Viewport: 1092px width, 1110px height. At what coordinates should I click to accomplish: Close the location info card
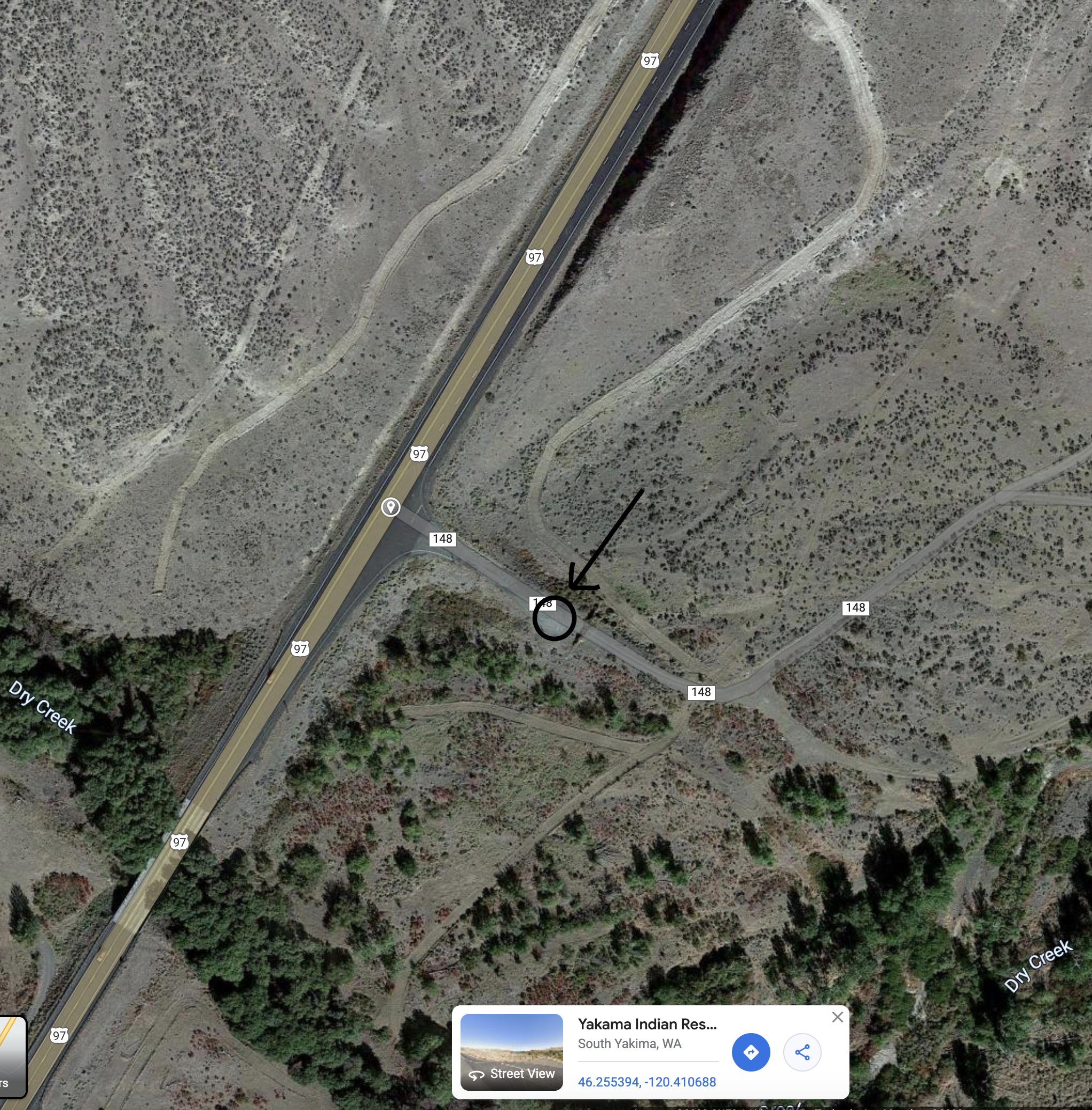point(837,1017)
